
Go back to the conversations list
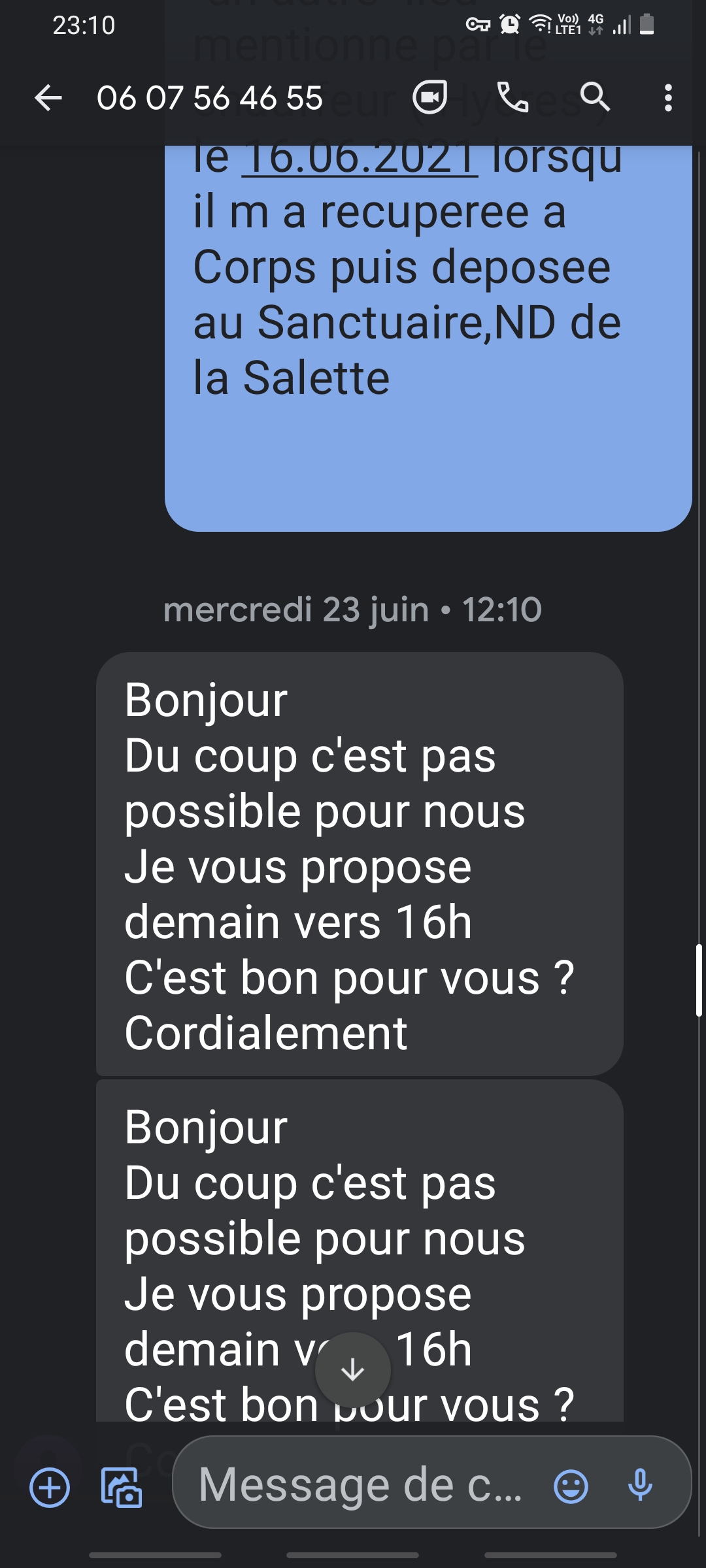[48, 98]
